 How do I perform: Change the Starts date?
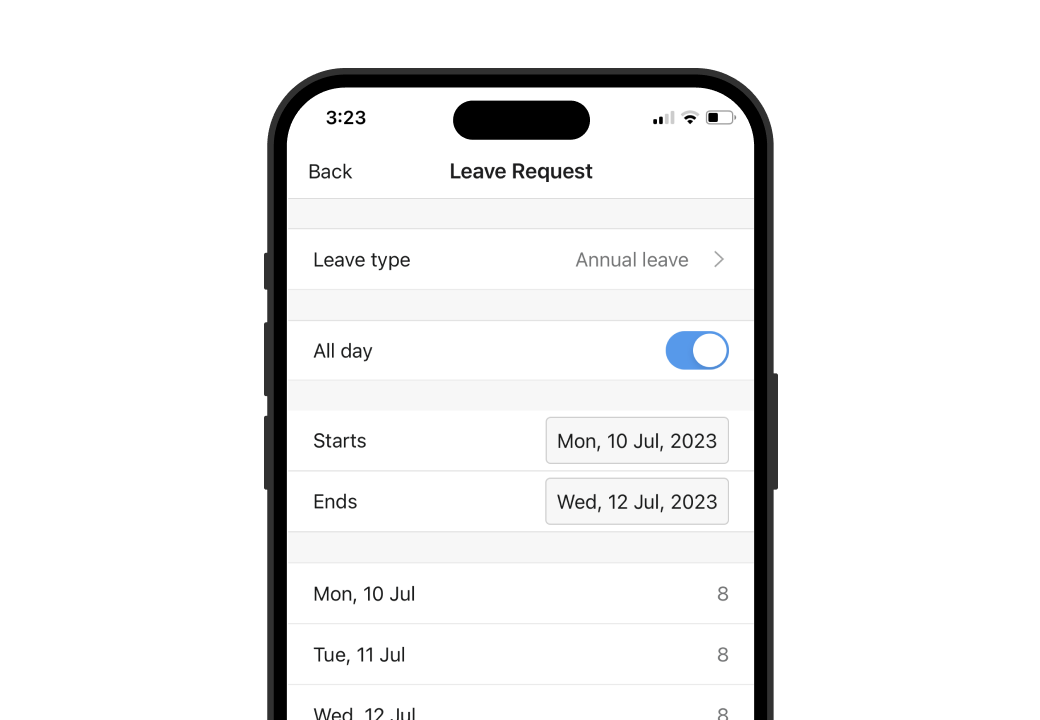[637, 441]
